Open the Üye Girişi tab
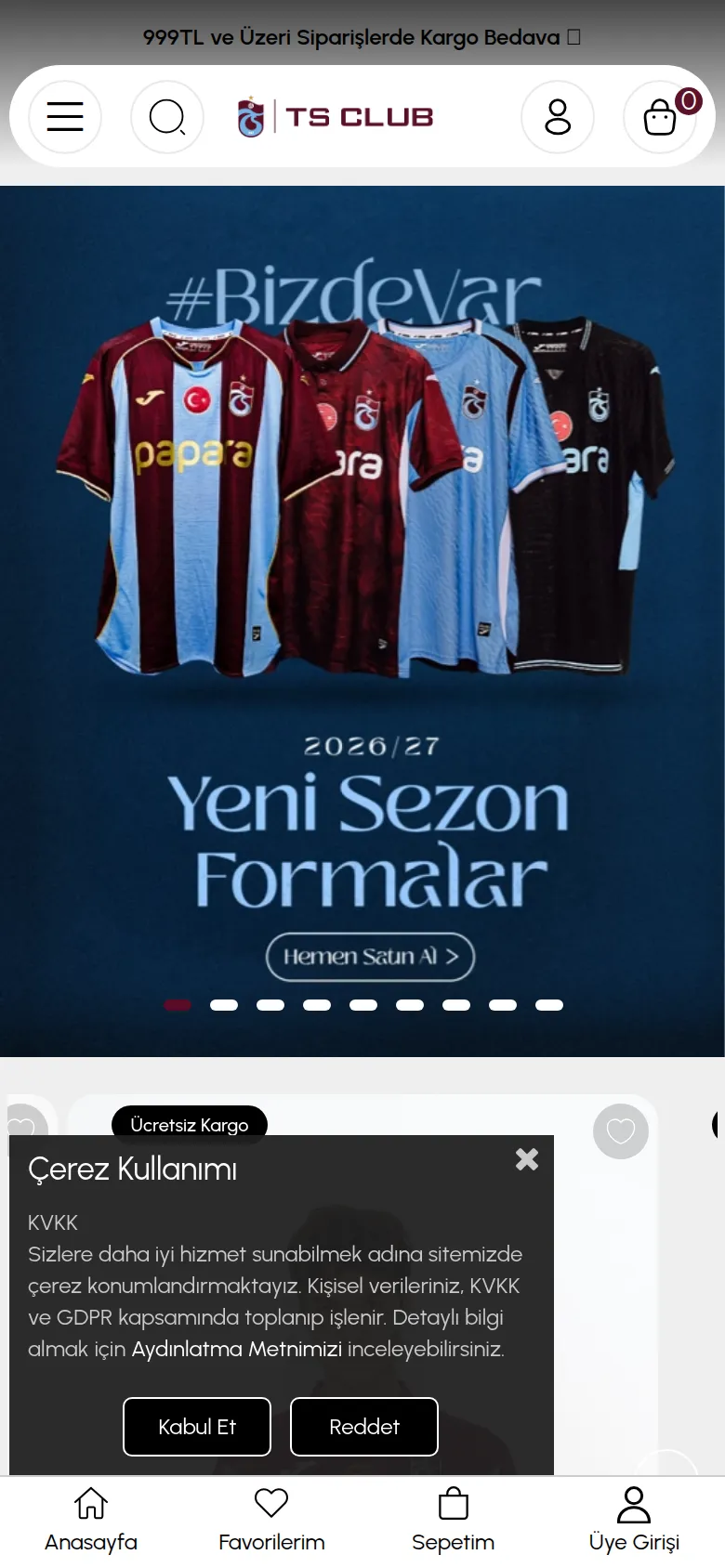 [634, 1521]
